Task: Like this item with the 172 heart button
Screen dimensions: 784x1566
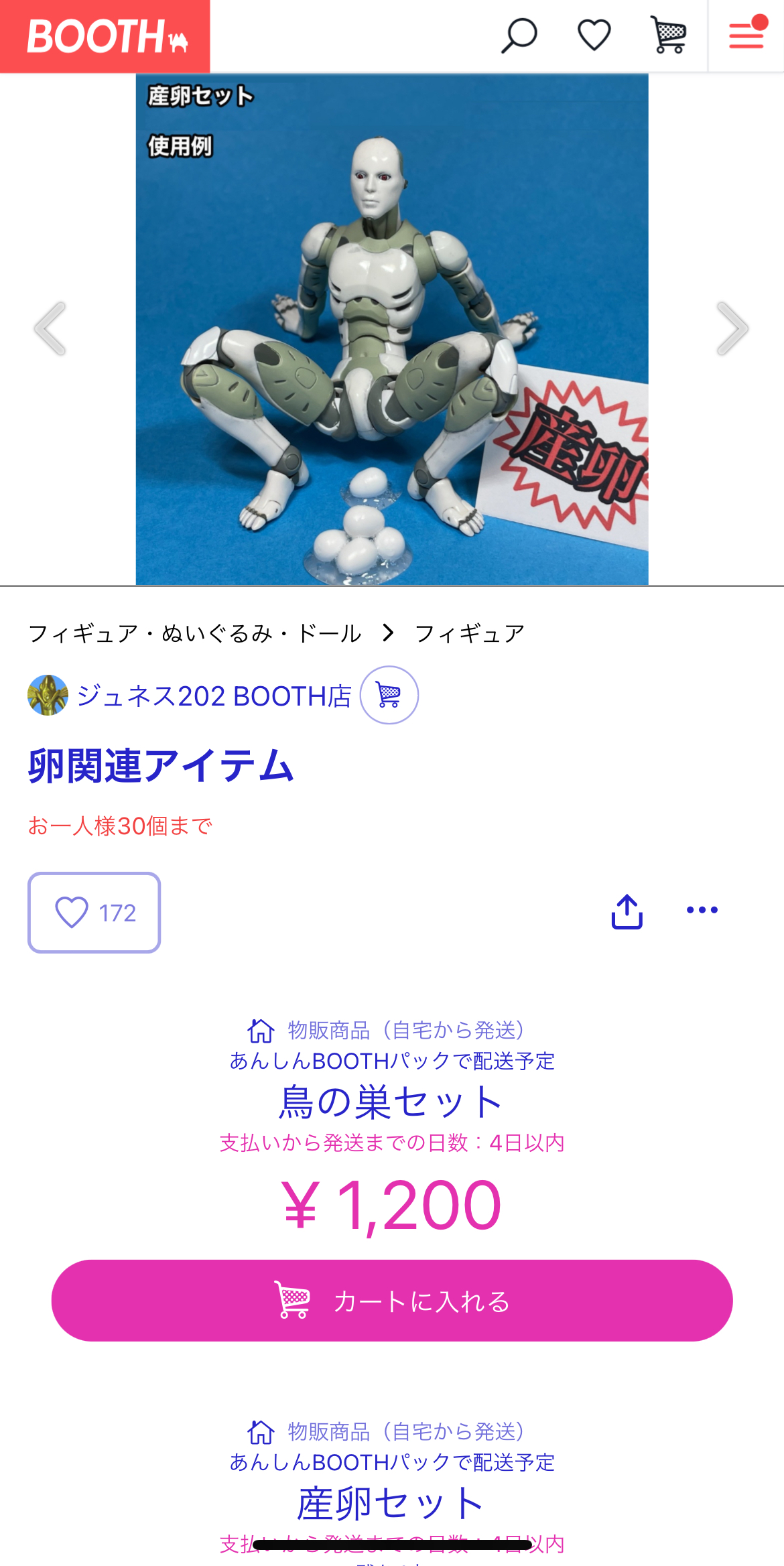Action: click(94, 913)
